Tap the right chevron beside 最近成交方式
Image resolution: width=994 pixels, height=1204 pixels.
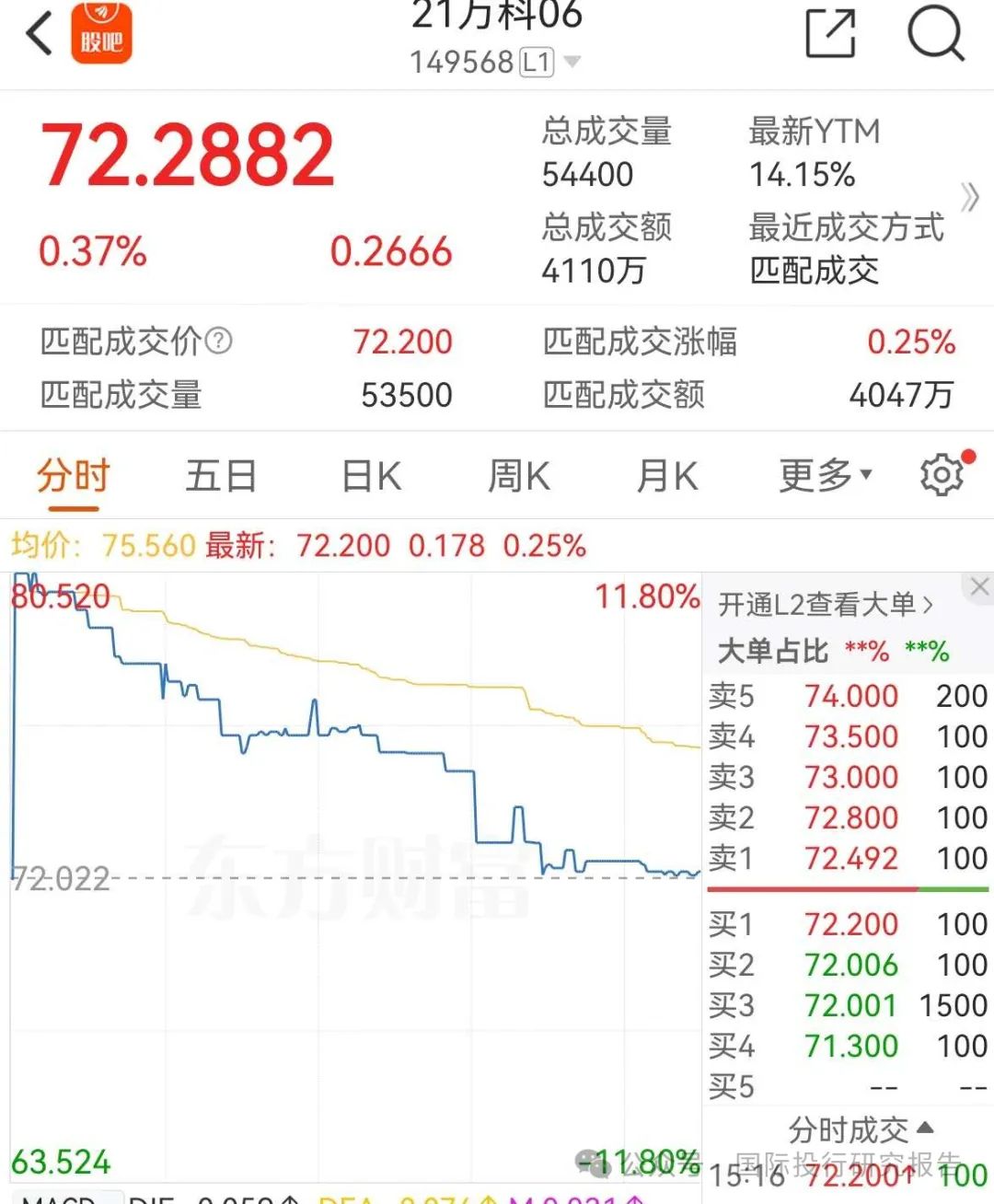[x=969, y=196]
